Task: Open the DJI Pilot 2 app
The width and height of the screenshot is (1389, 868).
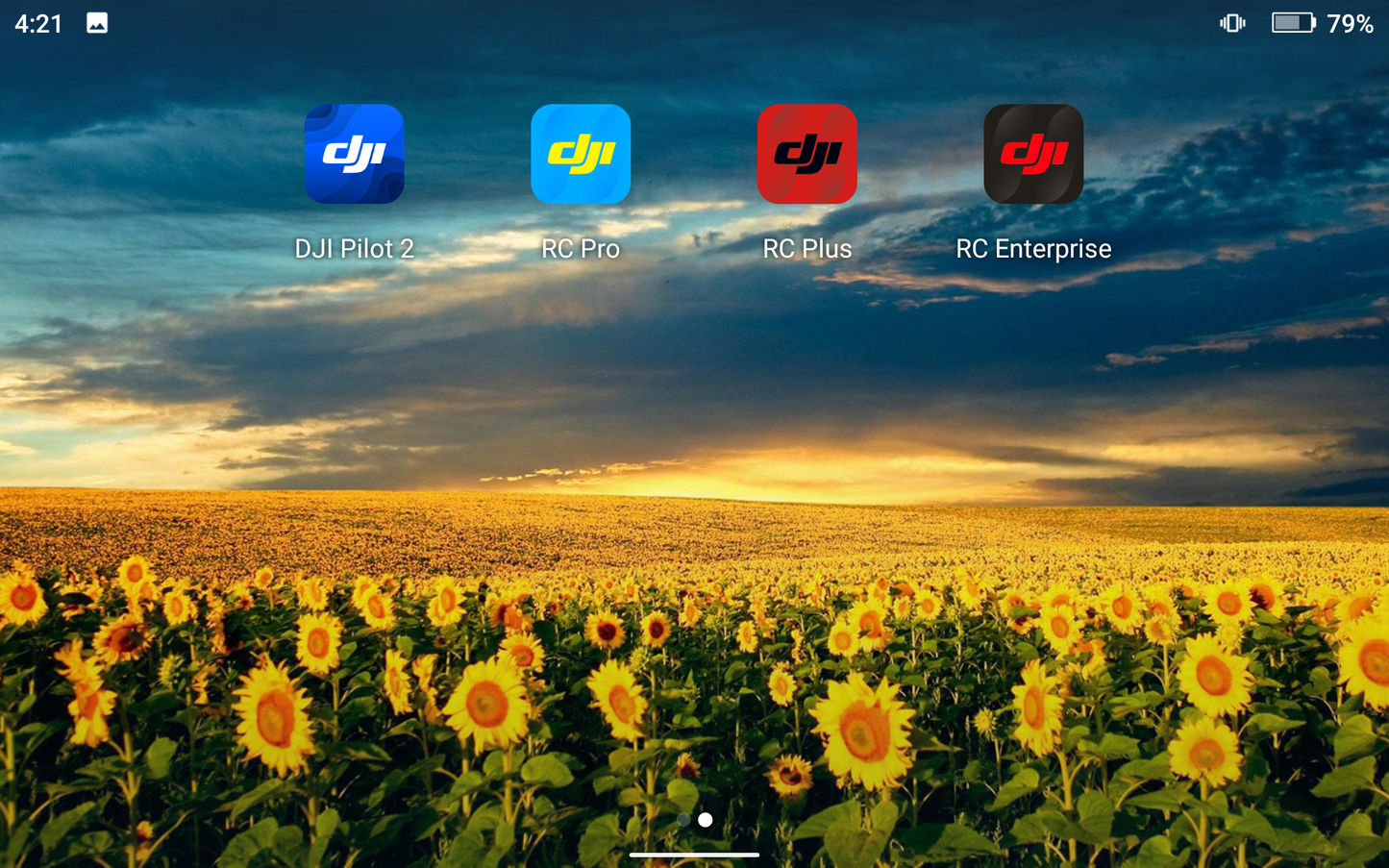Action: (354, 154)
